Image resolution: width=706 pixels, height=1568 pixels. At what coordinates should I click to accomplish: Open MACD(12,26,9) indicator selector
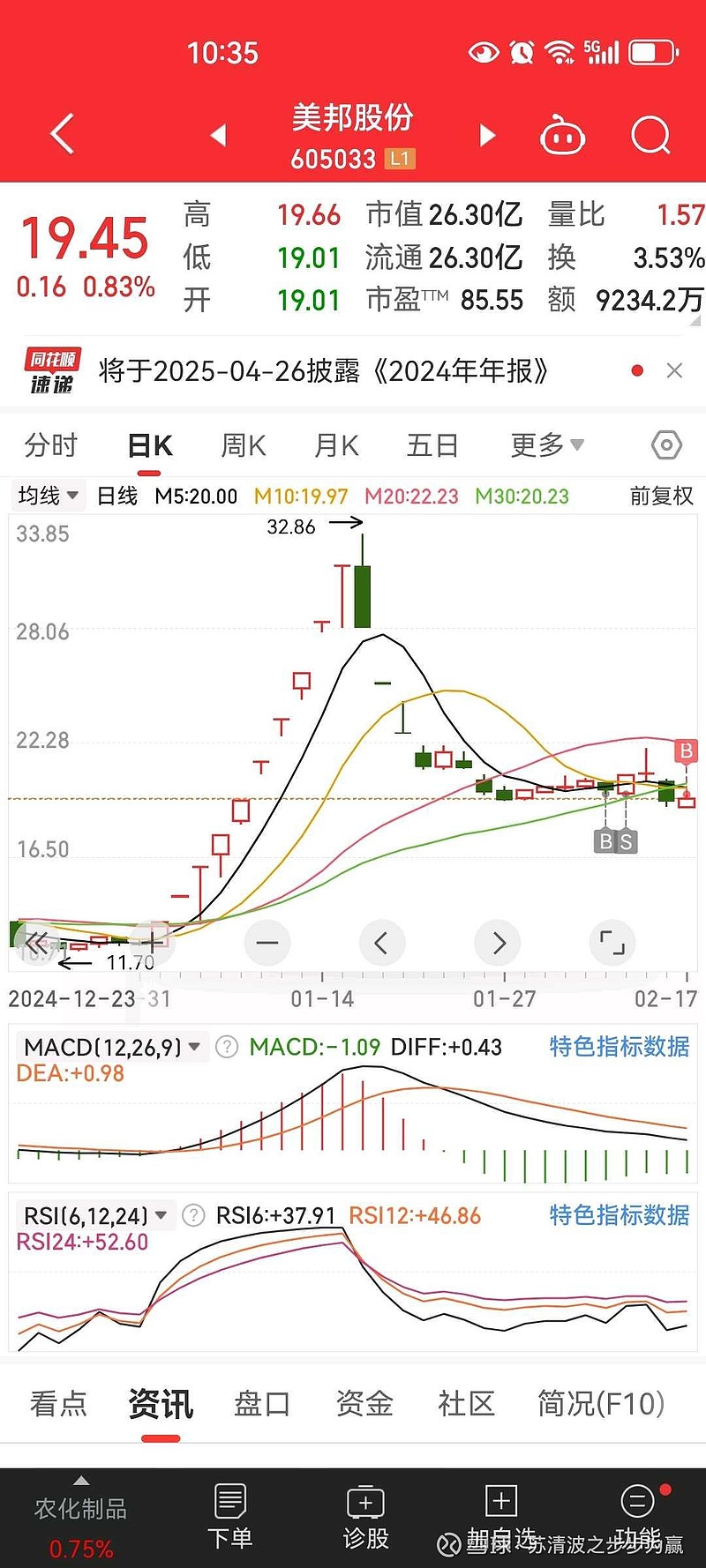tap(111, 1047)
